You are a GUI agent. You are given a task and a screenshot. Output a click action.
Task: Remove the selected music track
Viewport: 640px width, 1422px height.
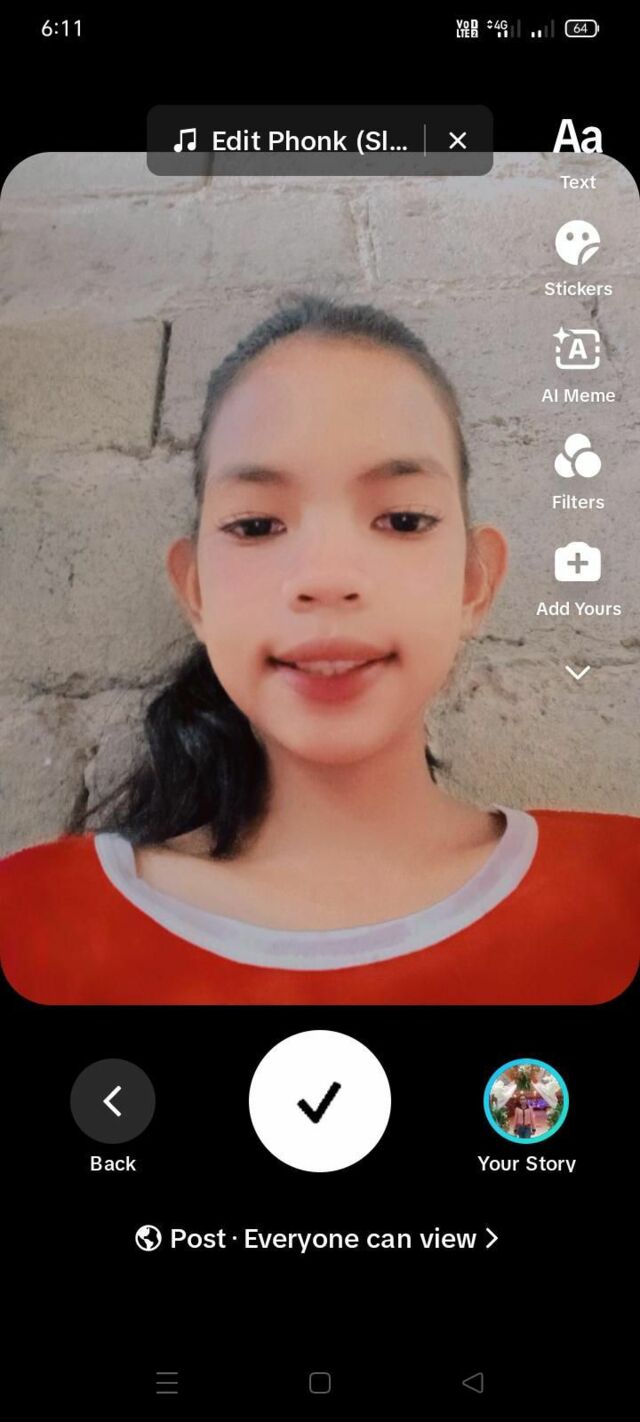click(458, 141)
